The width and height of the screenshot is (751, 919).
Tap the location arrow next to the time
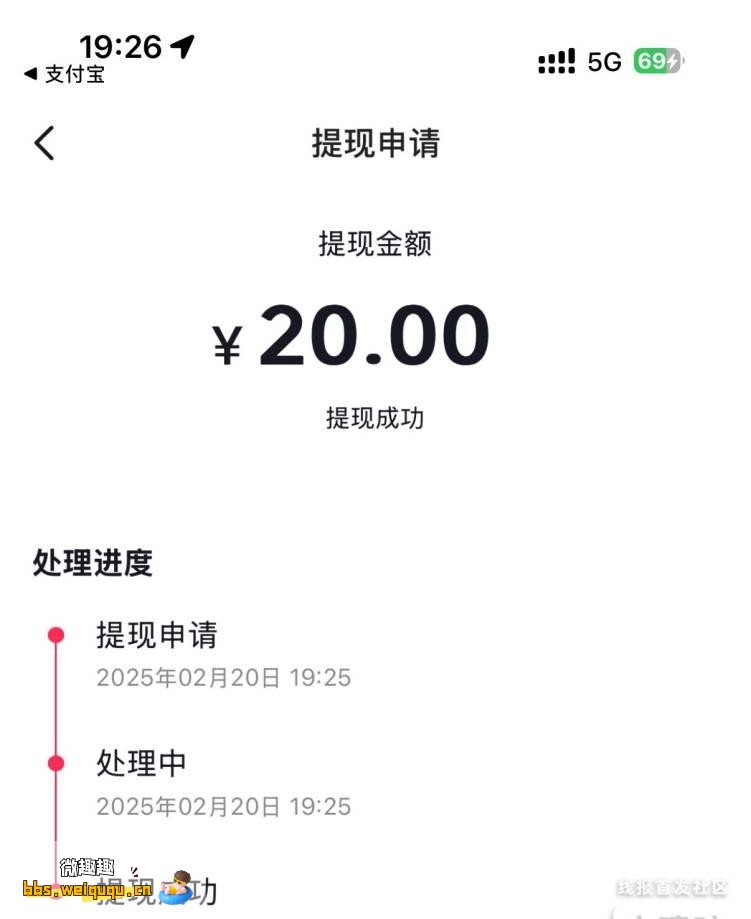pos(180,44)
